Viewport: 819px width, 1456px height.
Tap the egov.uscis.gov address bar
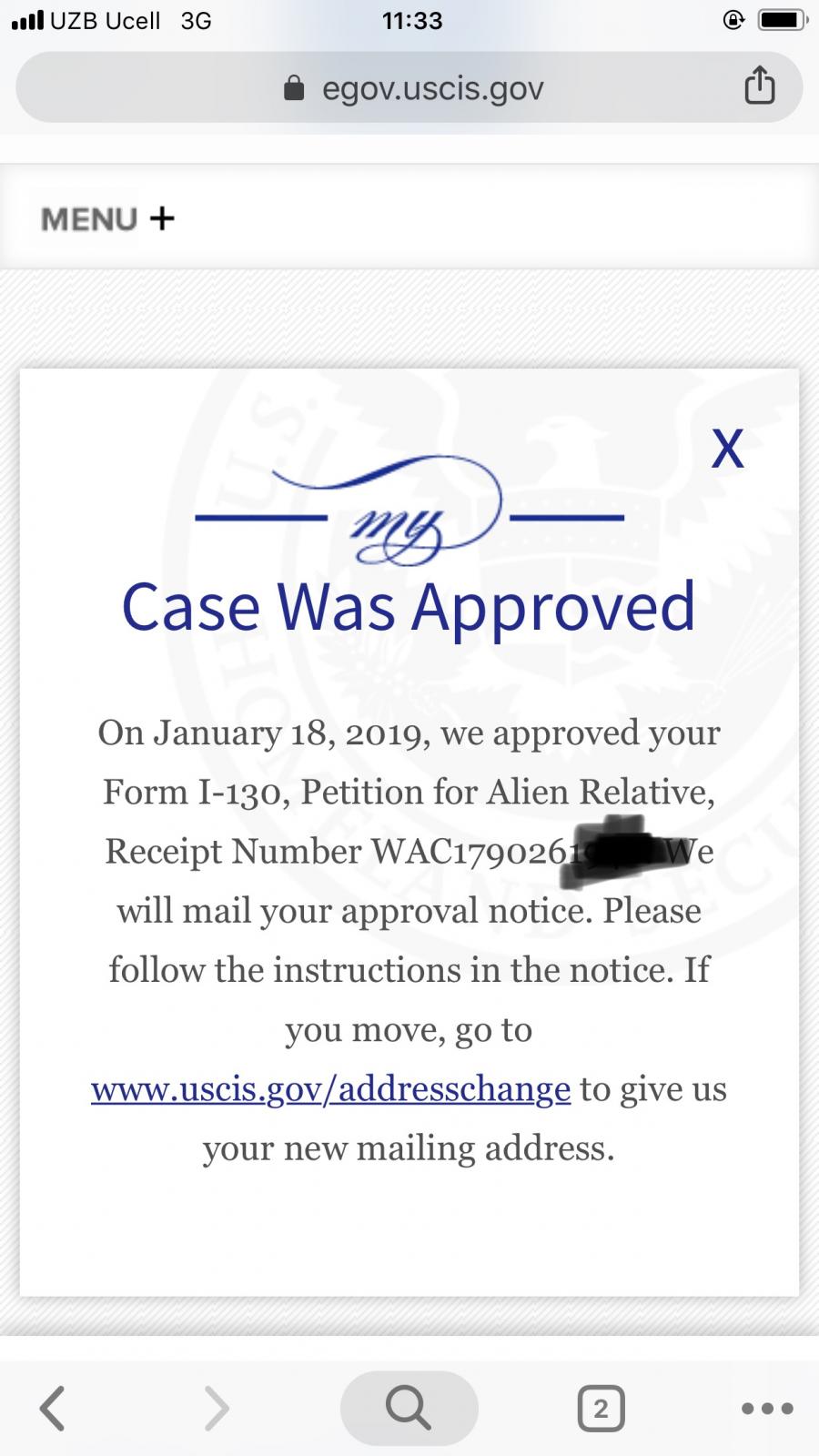point(409,87)
